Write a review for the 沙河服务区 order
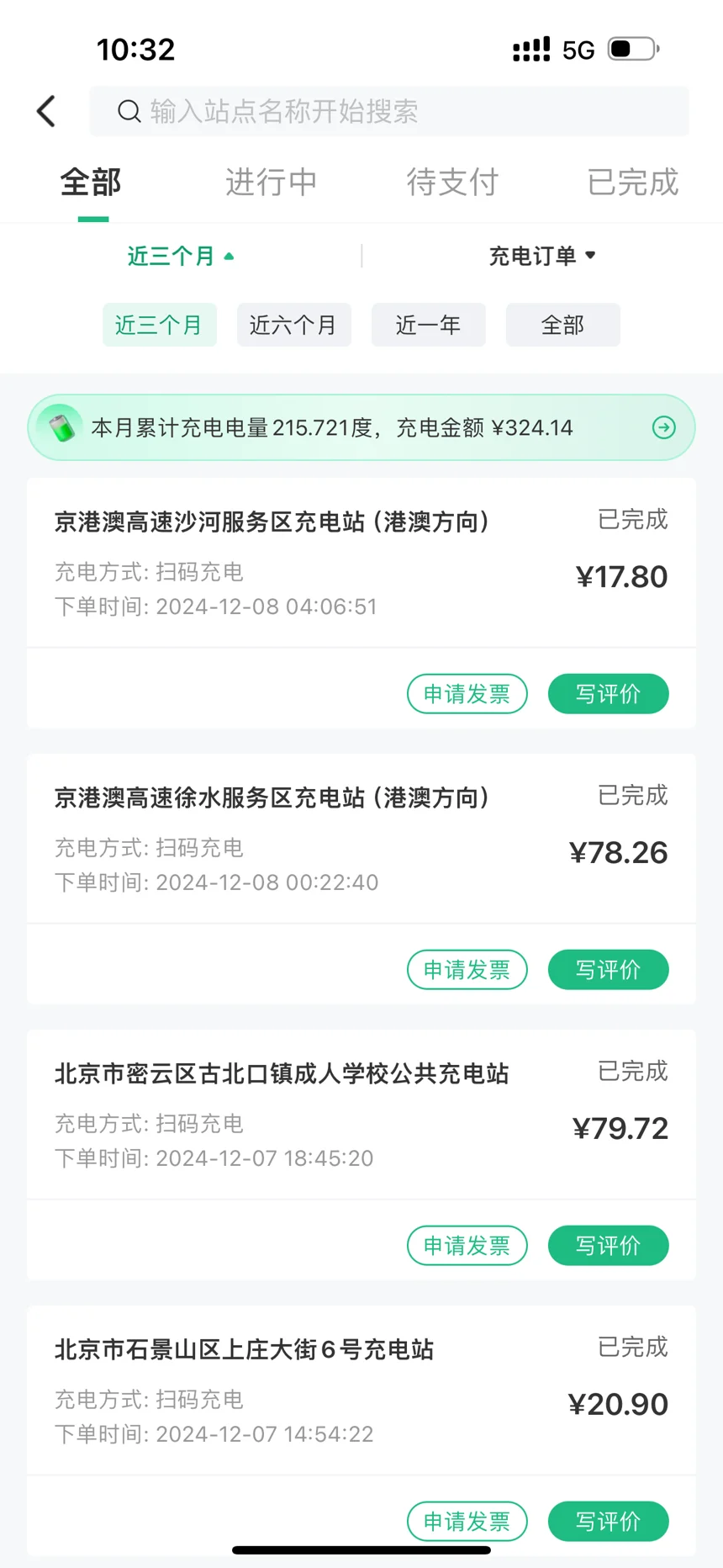Screen dimensions: 723x1568 point(608,694)
